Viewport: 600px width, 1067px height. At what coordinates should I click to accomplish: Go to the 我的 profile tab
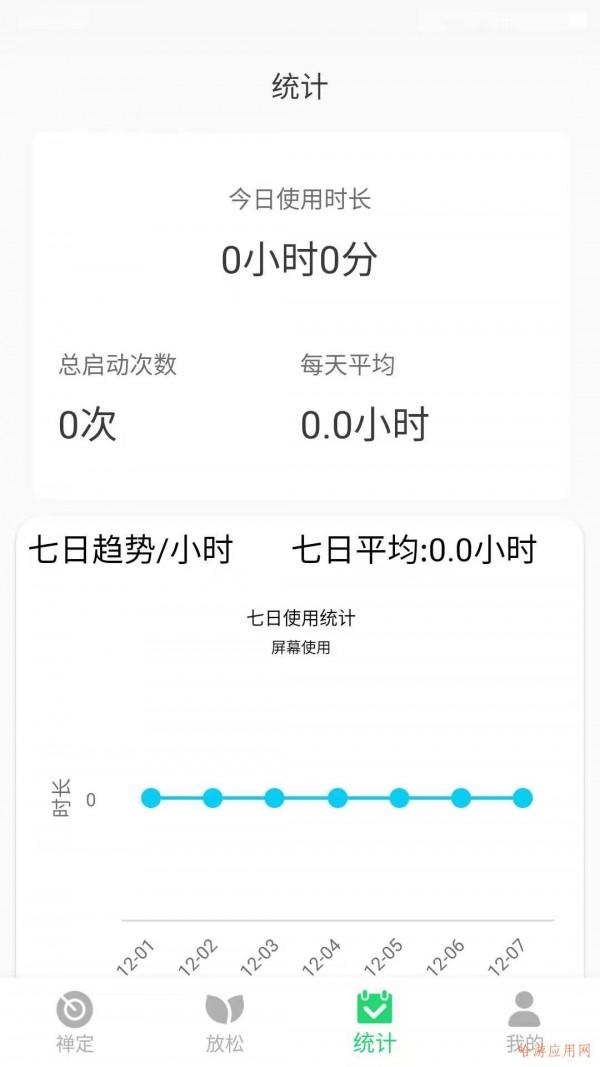525,1020
